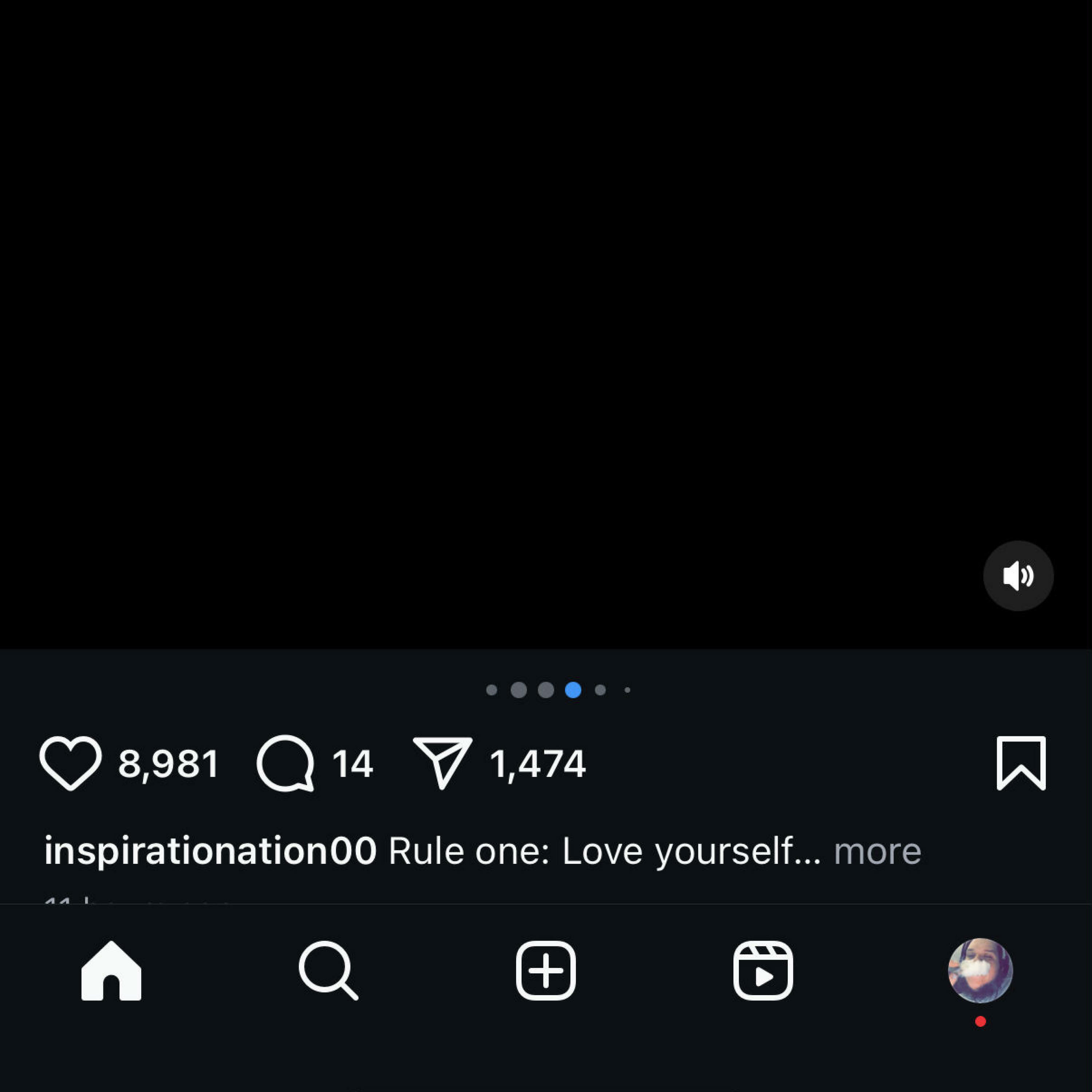Open inspirationation00 profile from caption
Image resolution: width=1092 pixels, height=1092 pixels.
point(210,851)
